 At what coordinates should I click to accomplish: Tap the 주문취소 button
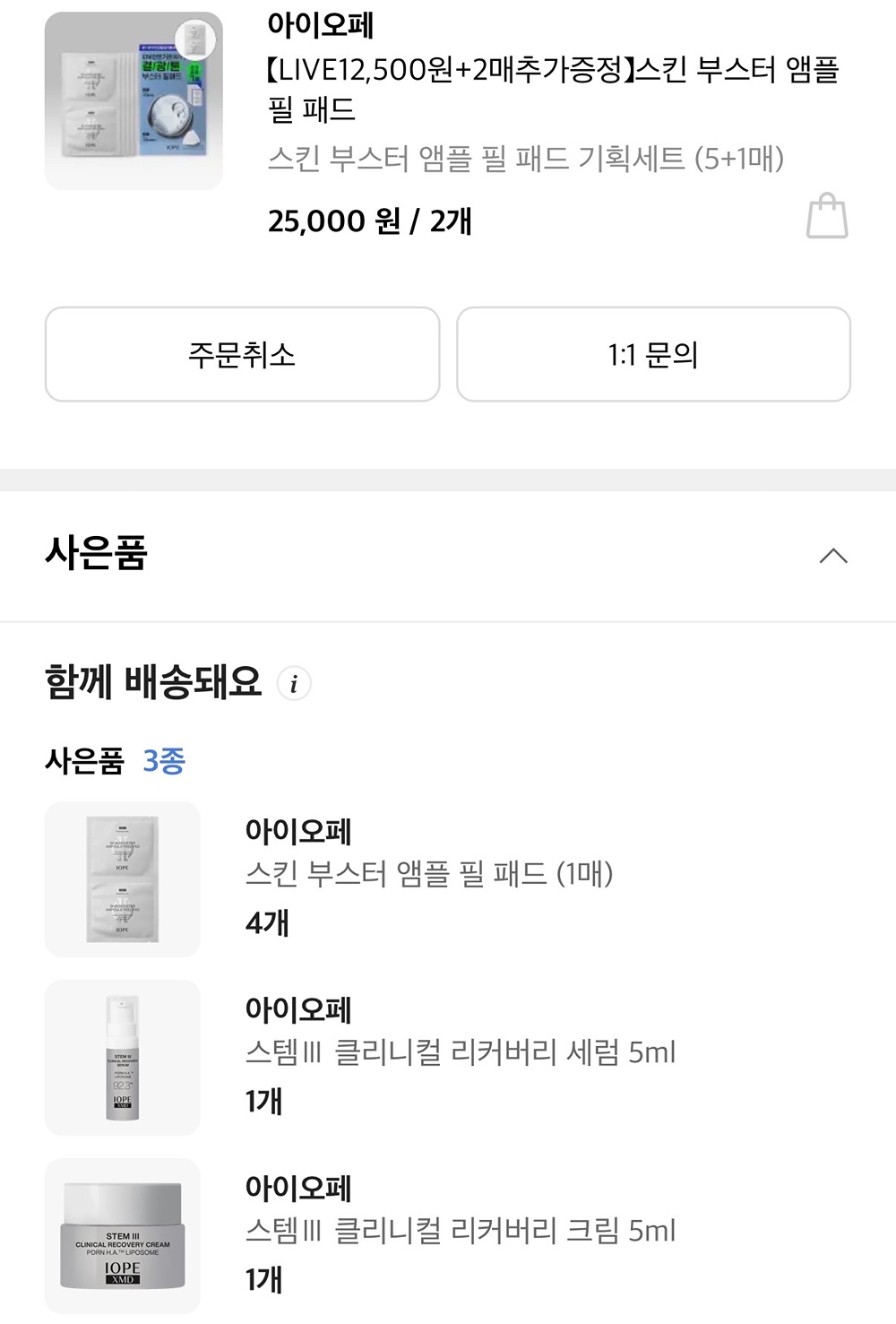point(242,355)
